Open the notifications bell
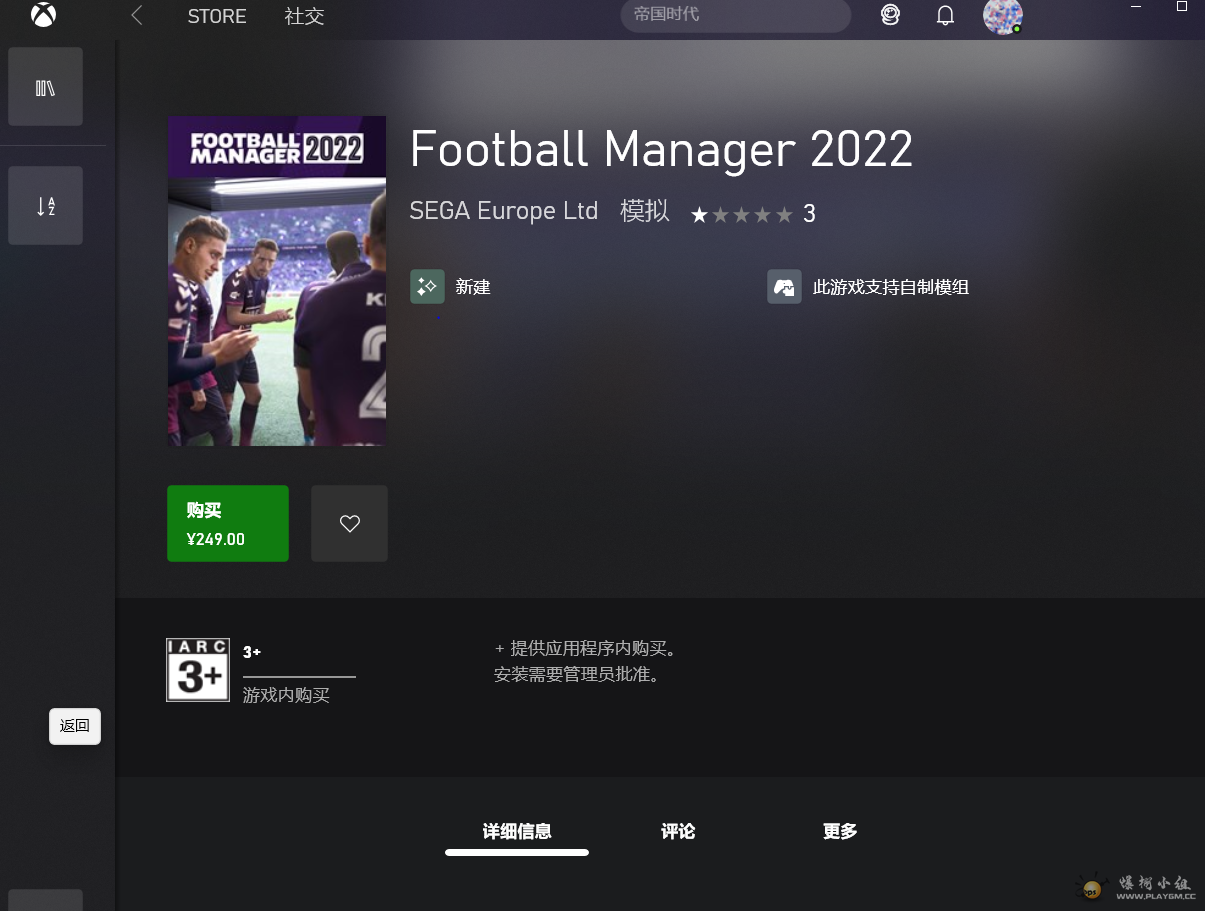Viewport: 1205px width, 911px height. tap(945, 16)
